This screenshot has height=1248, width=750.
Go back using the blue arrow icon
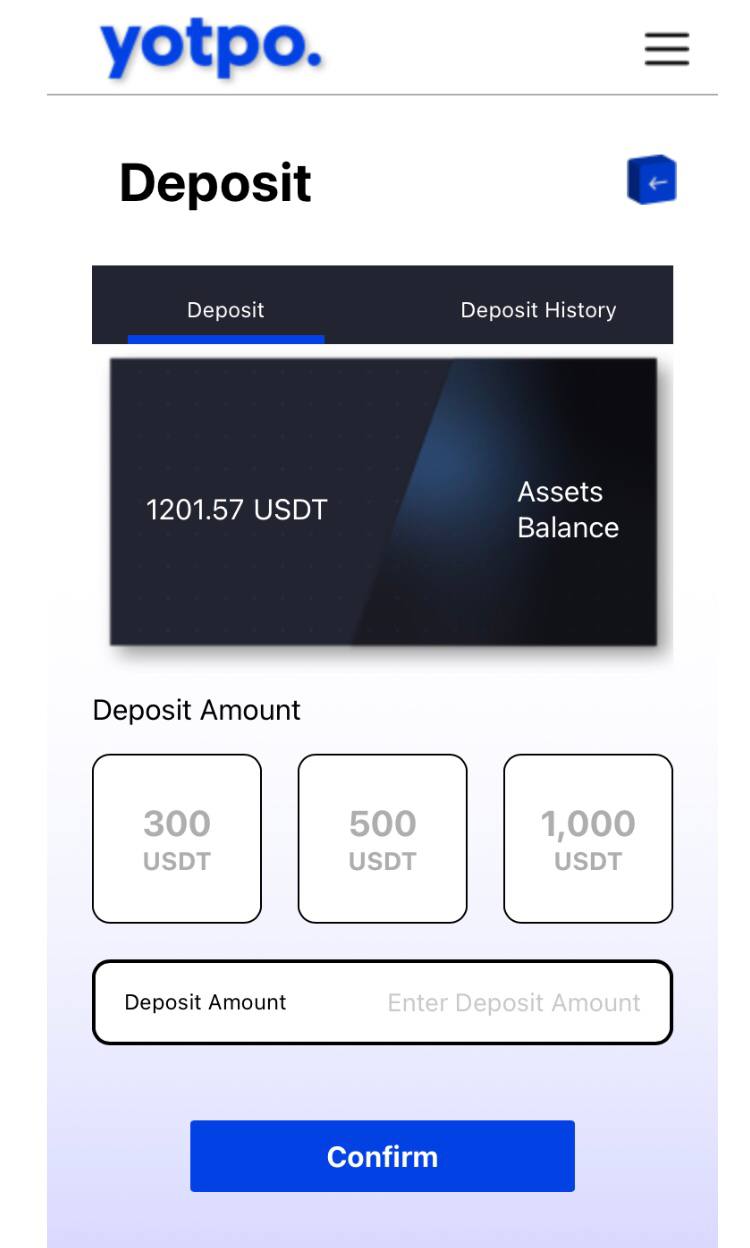tap(652, 181)
